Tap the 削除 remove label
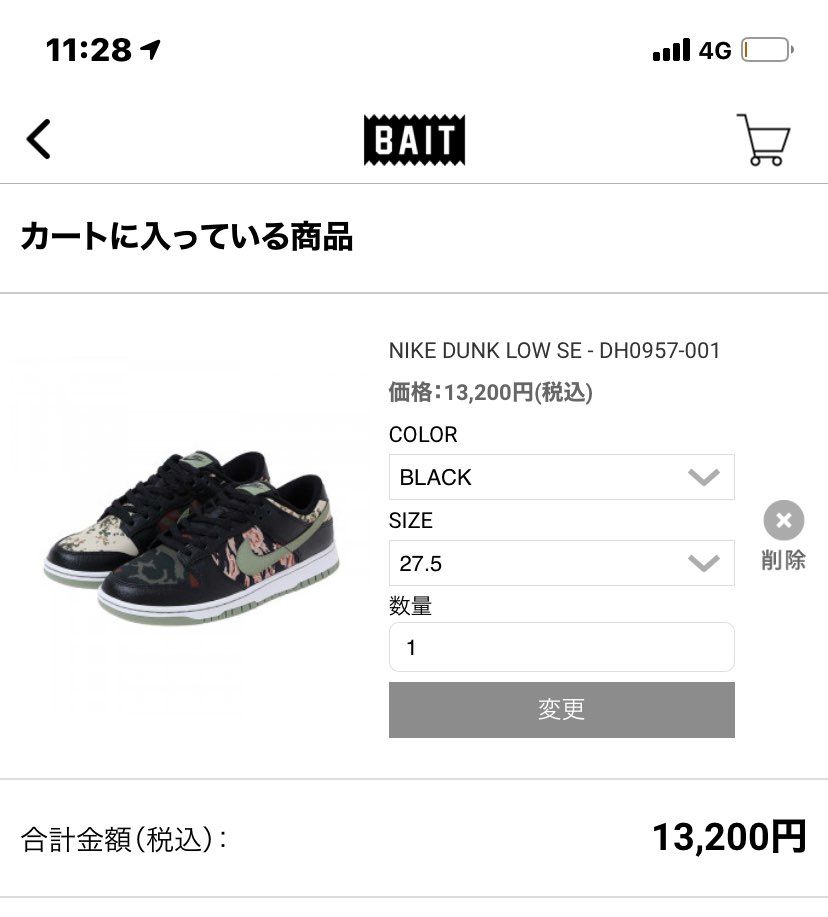This screenshot has width=828, height=917. [783, 561]
